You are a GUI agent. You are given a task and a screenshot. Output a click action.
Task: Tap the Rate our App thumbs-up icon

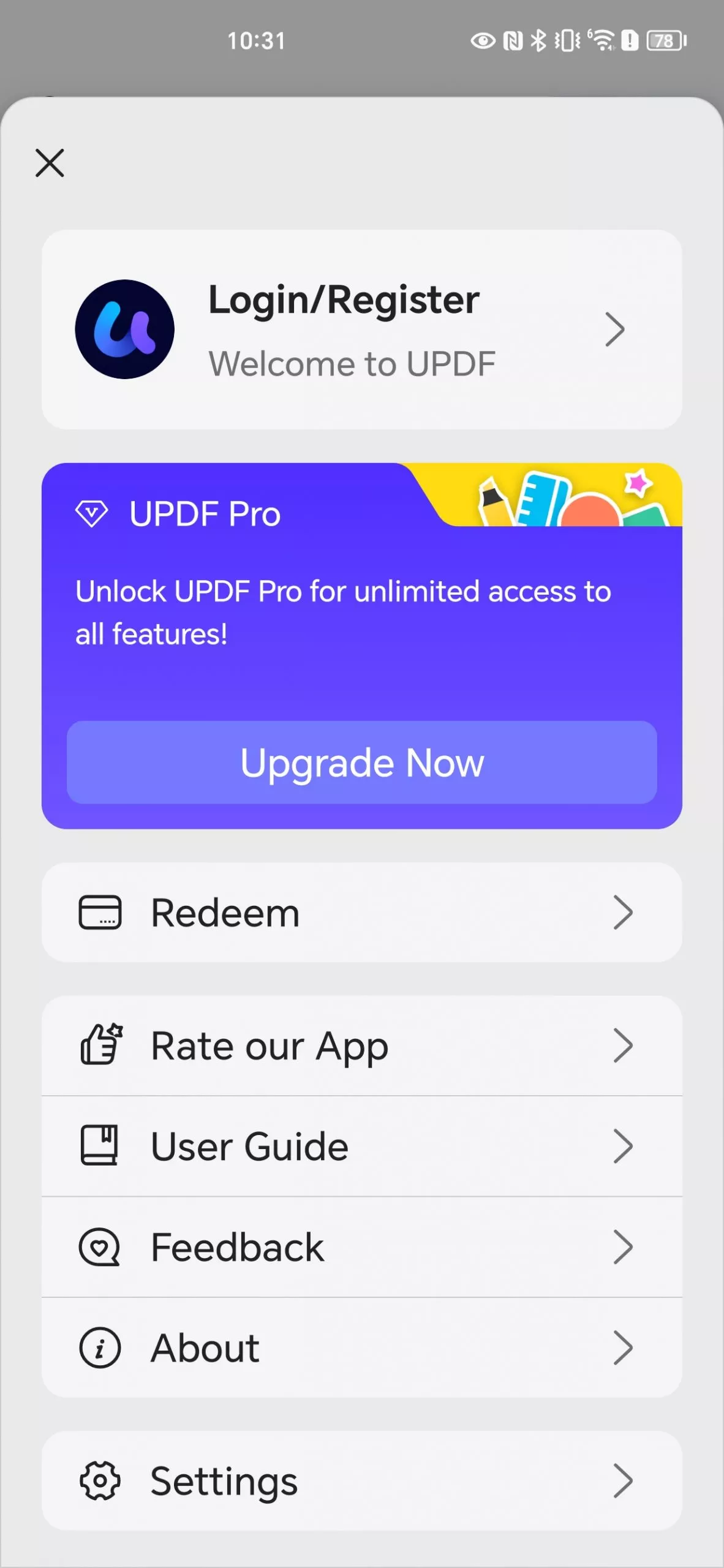pos(101,1046)
